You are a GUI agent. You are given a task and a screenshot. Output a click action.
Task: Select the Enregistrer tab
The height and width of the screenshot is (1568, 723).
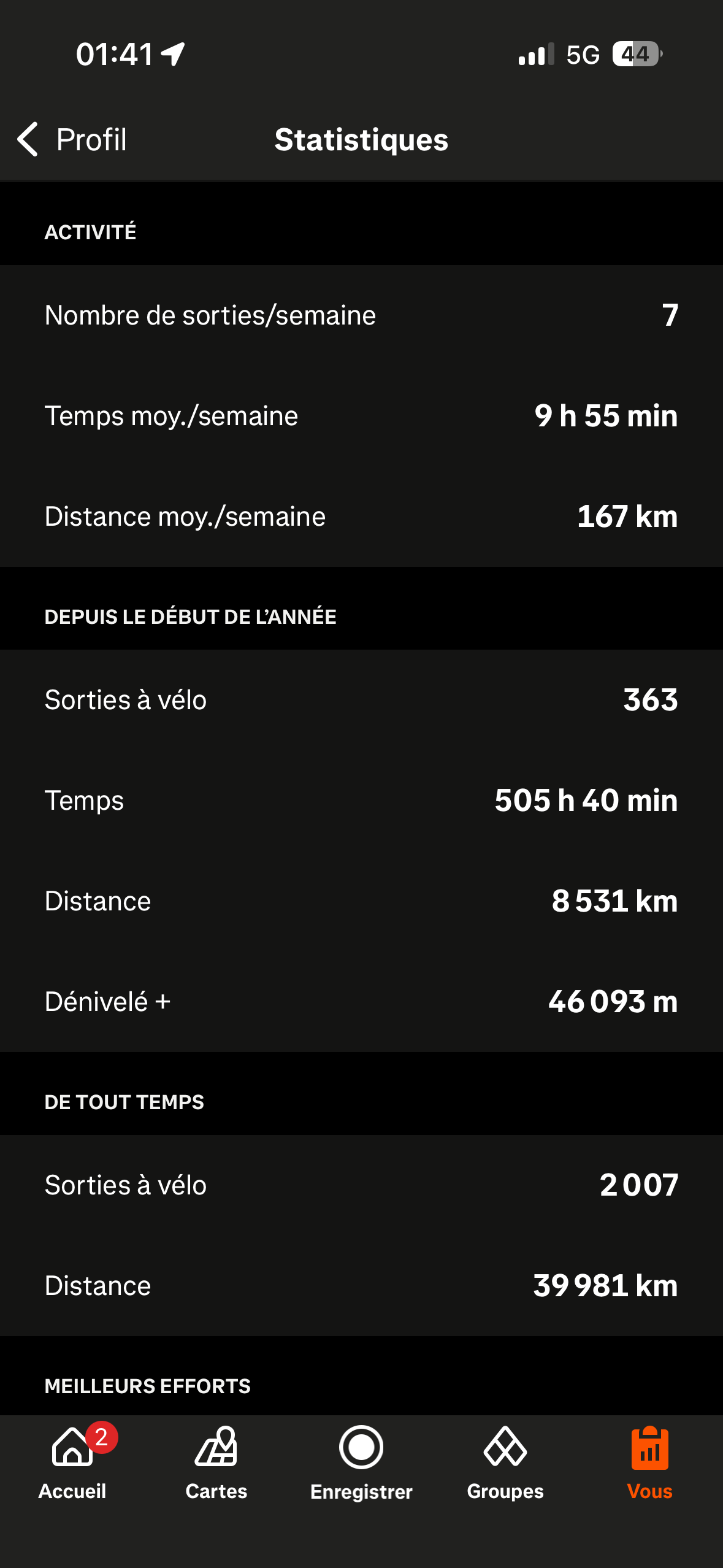point(361,1462)
